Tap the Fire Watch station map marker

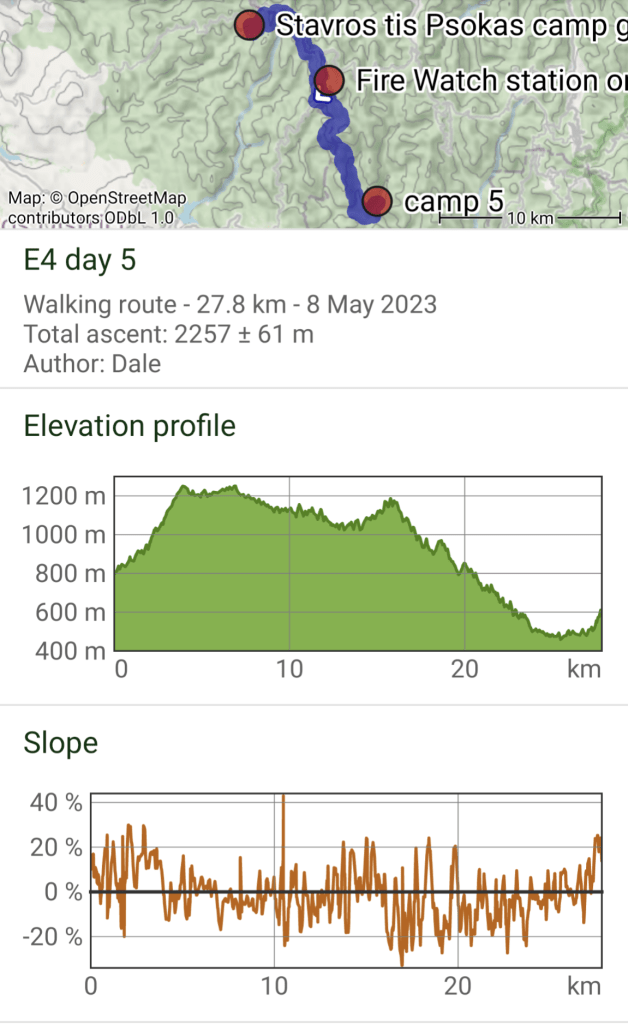[x=328, y=80]
